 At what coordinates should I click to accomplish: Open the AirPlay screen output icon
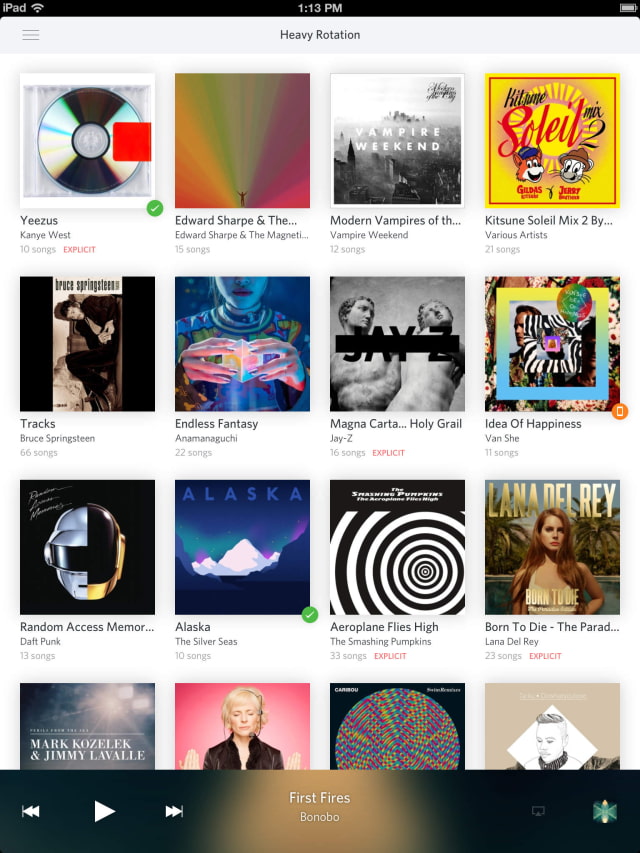(x=538, y=811)
